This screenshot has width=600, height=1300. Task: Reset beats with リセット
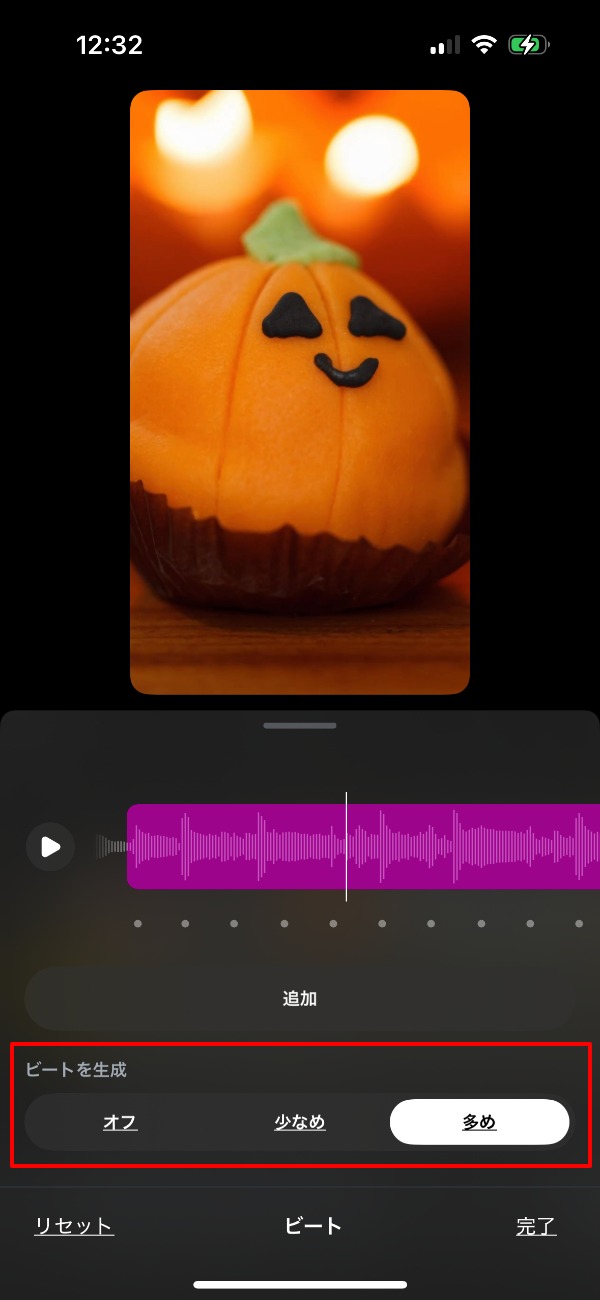74,1226
